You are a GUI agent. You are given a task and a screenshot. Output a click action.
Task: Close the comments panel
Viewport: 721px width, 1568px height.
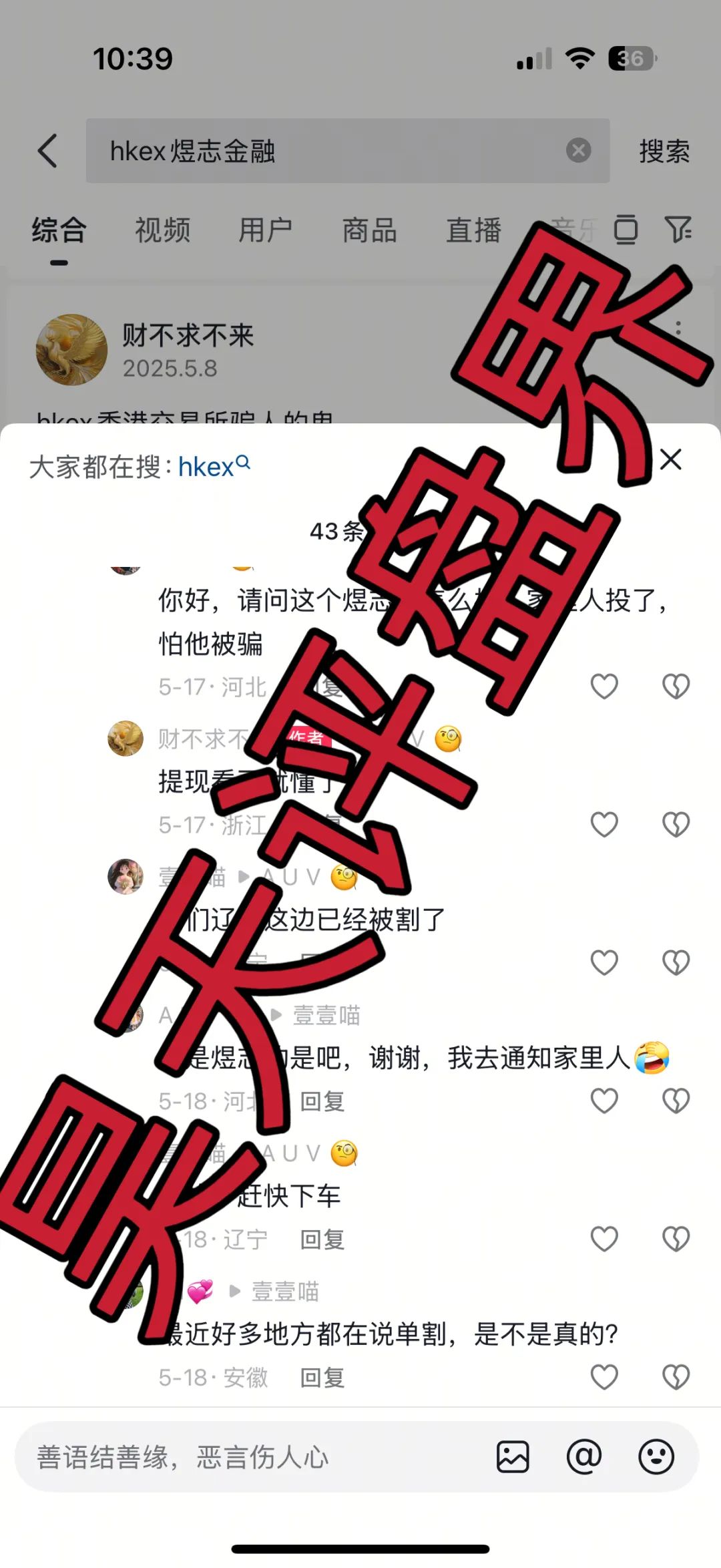pyautogui.click(x=670, y=459)
